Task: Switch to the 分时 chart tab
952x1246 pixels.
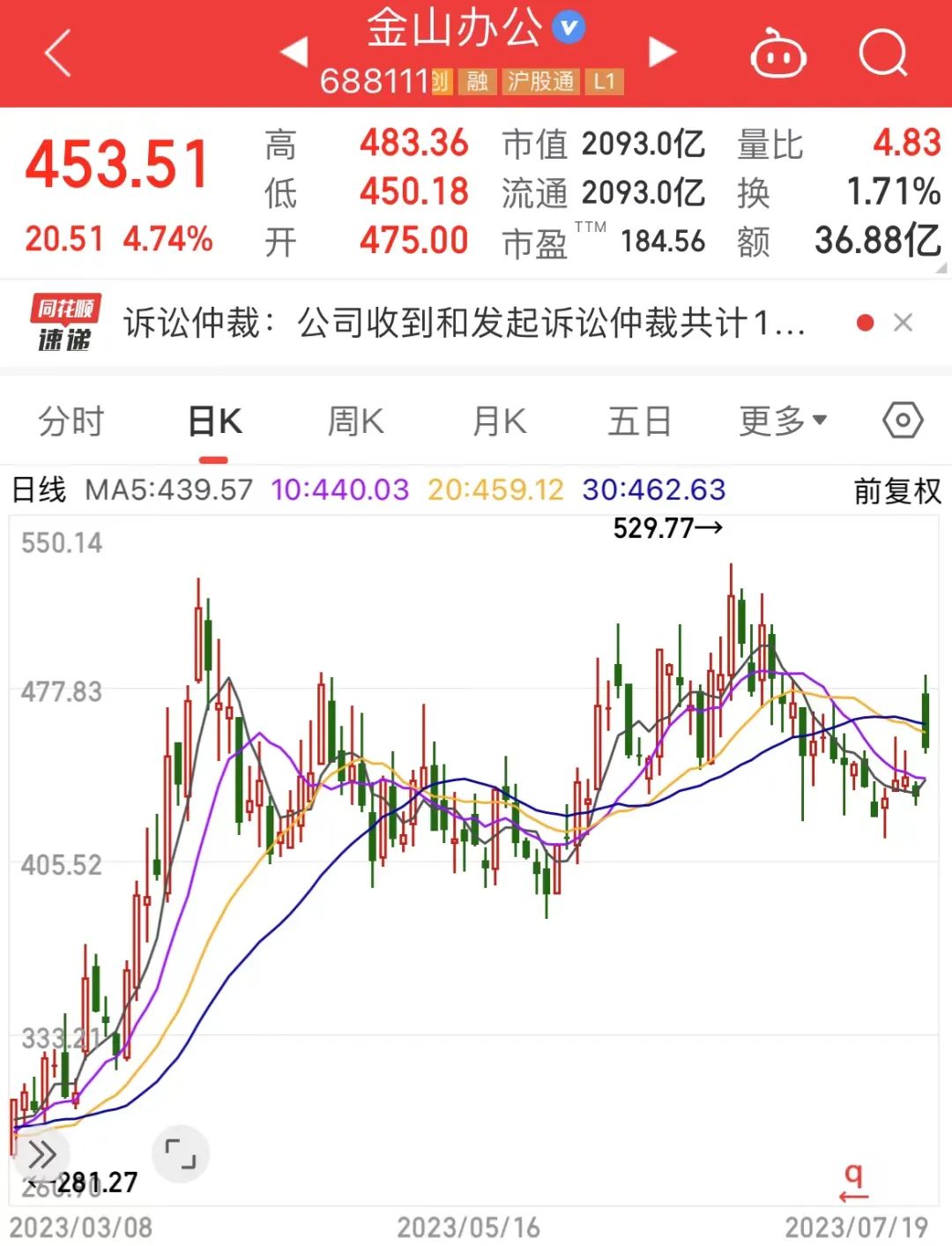Action: (x=71, y=422)
